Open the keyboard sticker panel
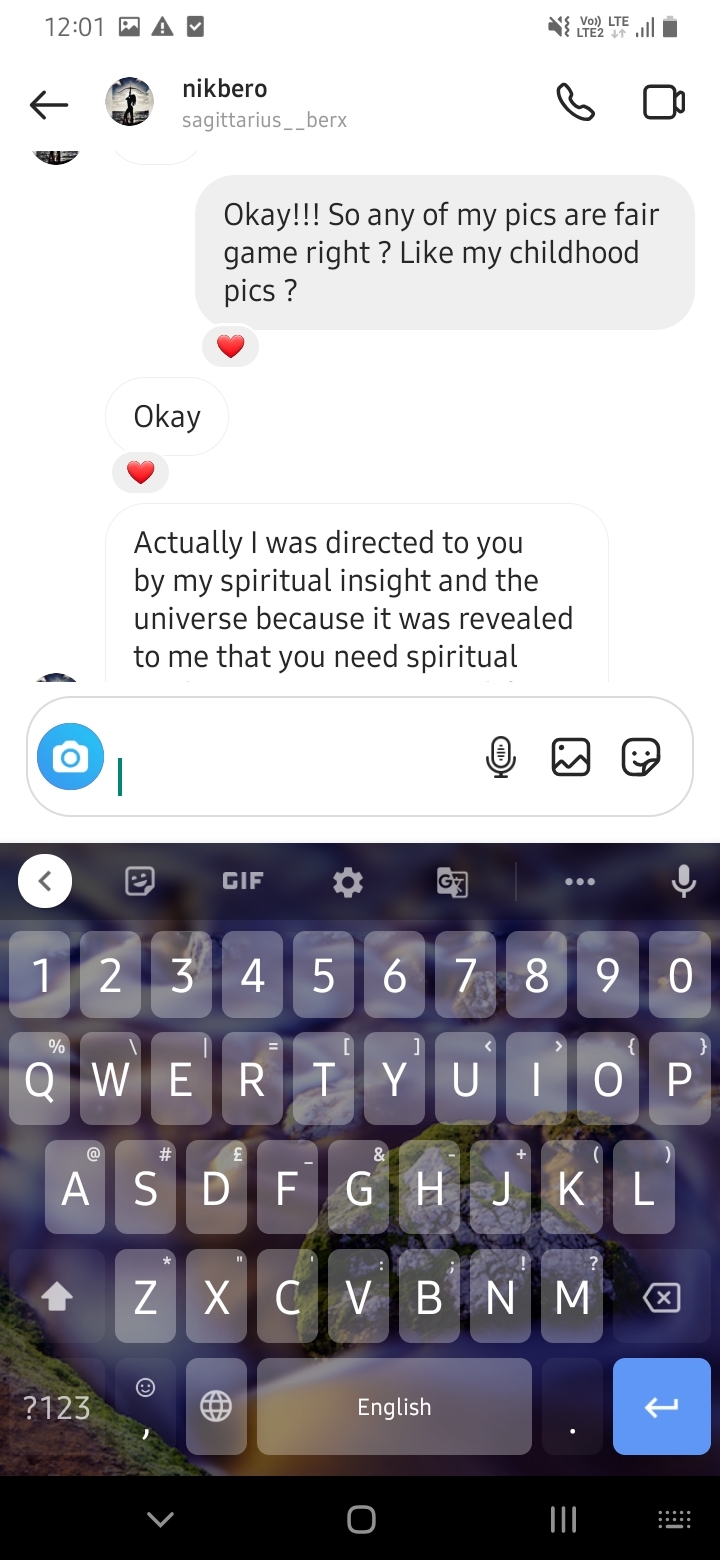 pyautogui.click(x=140, y=881)
